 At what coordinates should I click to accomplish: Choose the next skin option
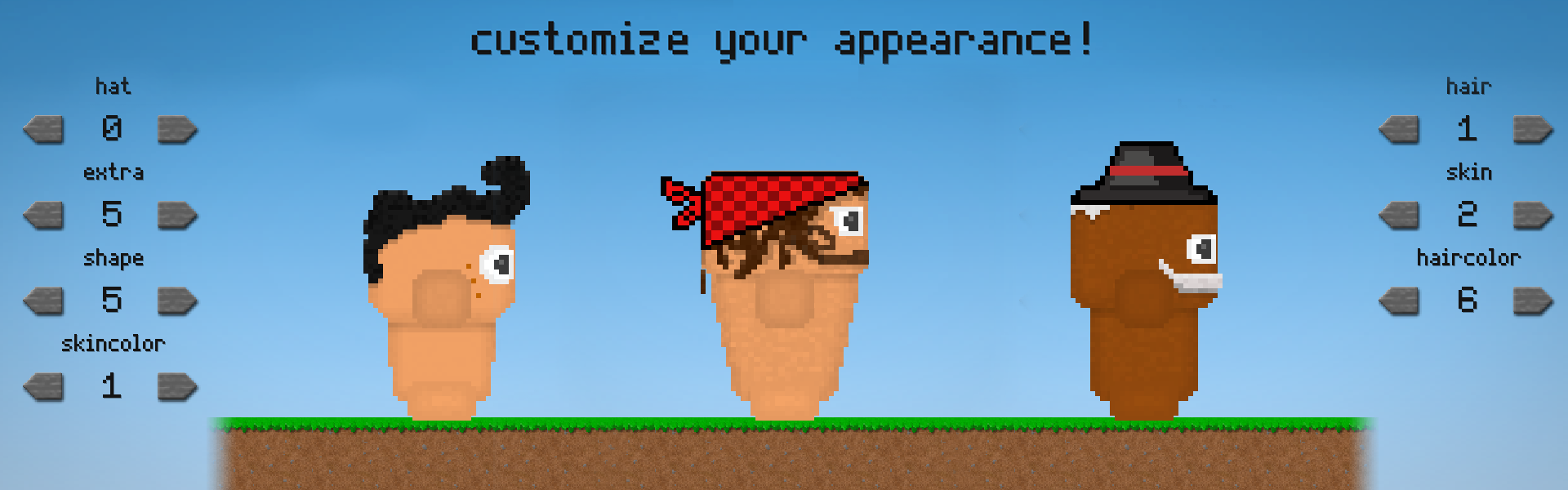(x=1533, y=215)
